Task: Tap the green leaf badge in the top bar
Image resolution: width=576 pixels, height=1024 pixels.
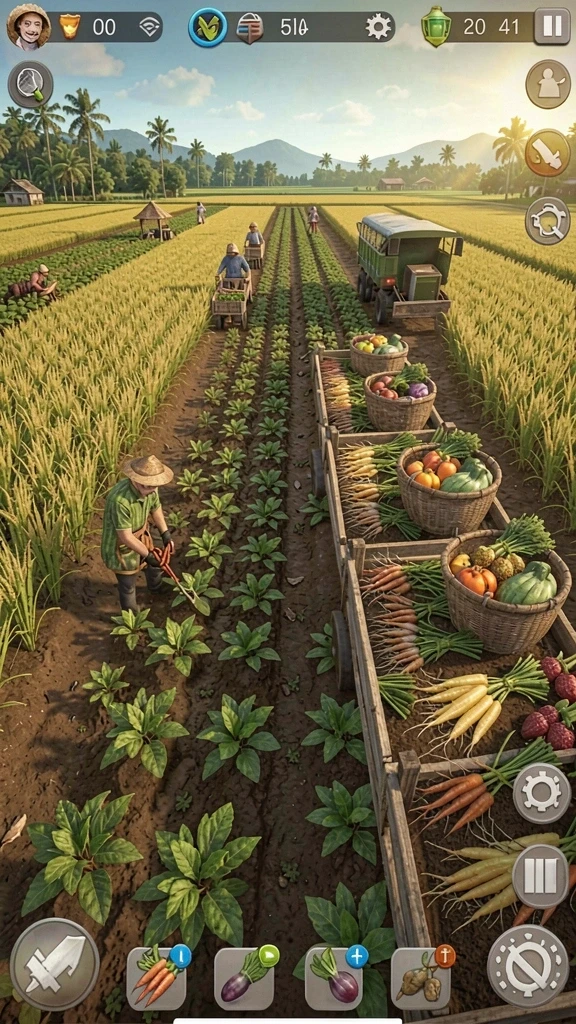Action: point(208,27)
